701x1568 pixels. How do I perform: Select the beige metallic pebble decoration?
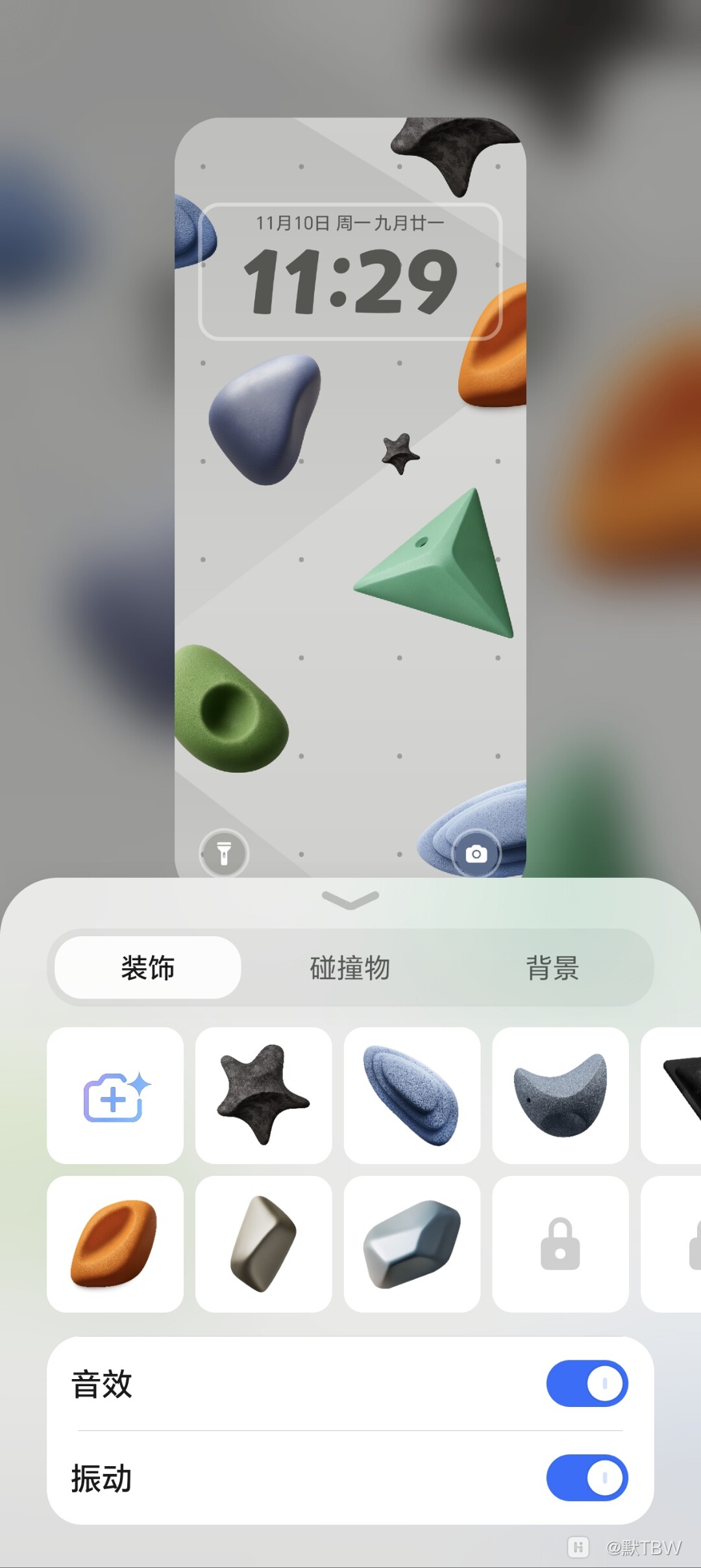tap(264, 1244)
